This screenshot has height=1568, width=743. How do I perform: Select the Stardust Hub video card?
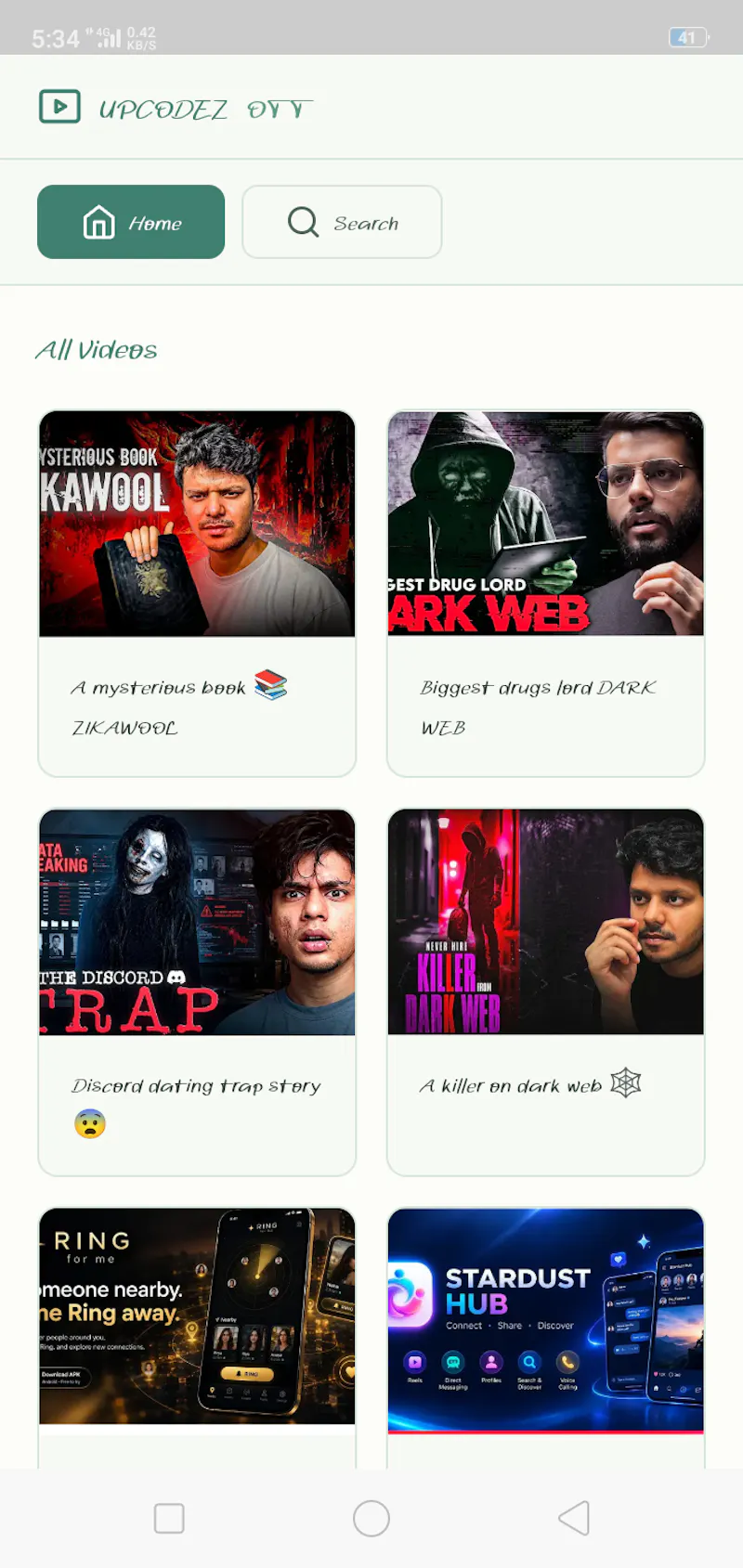(x=546, y=1337)
